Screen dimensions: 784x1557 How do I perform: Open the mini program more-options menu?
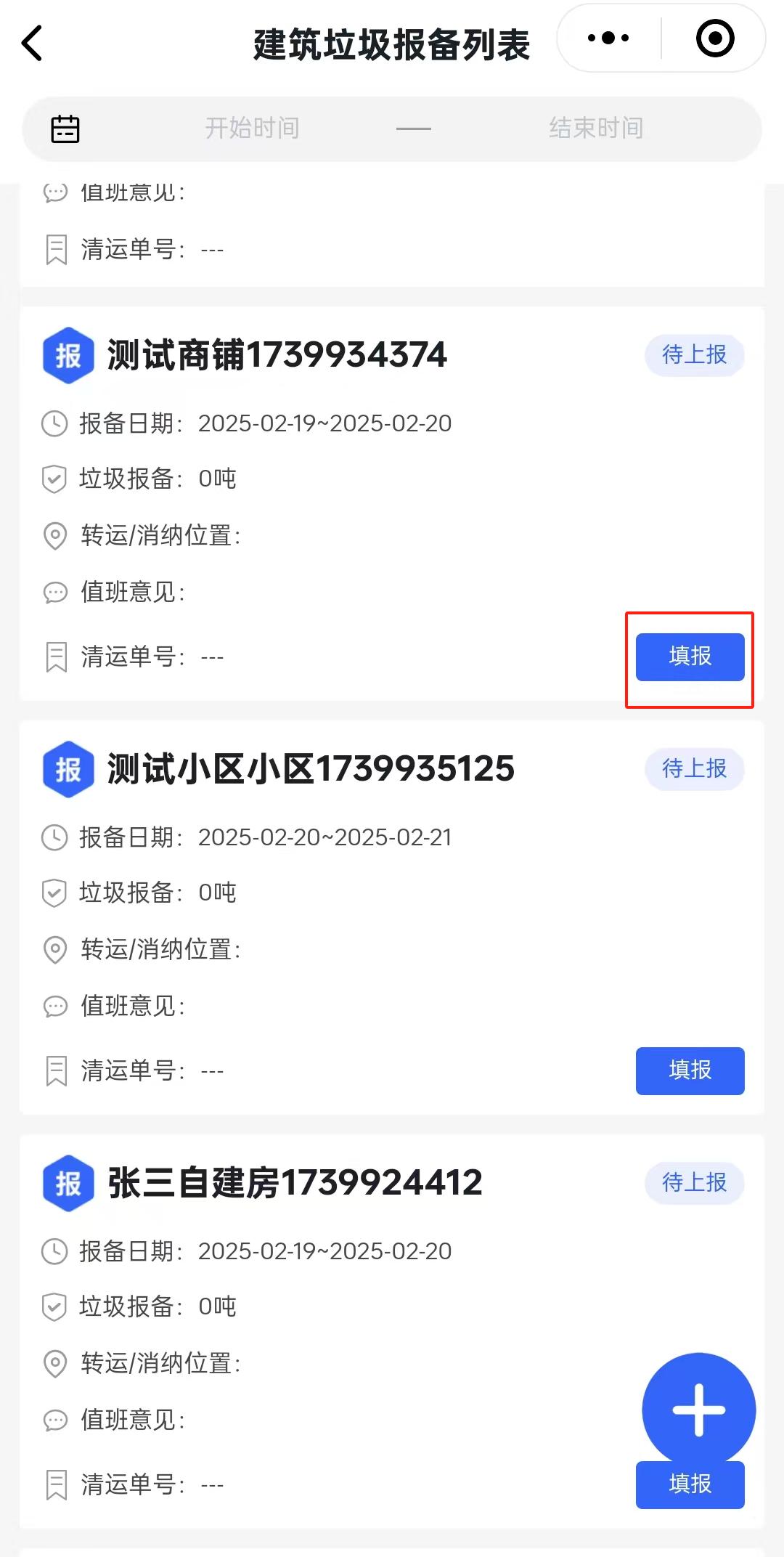tap(608, 38)
